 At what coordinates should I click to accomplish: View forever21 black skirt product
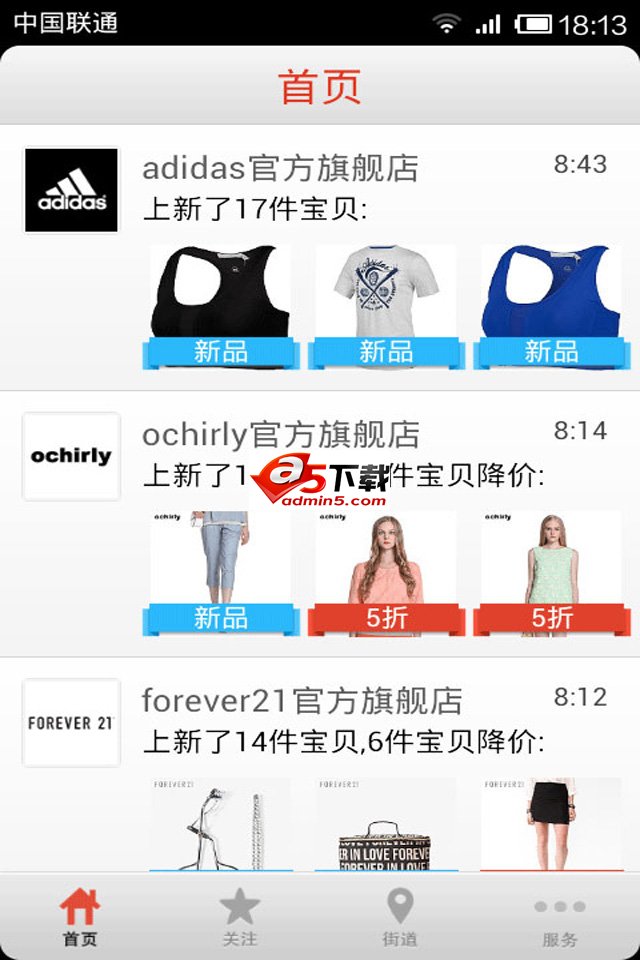pyautogui.click(x=551, y=825)
